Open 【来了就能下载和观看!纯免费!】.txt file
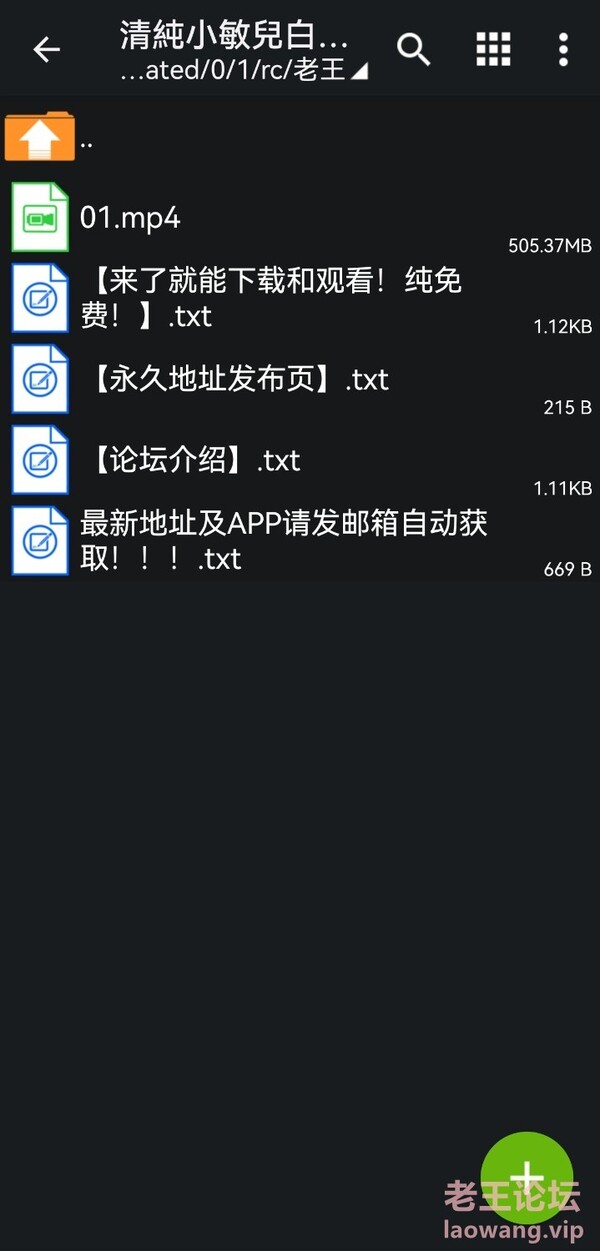 [300, 298]
